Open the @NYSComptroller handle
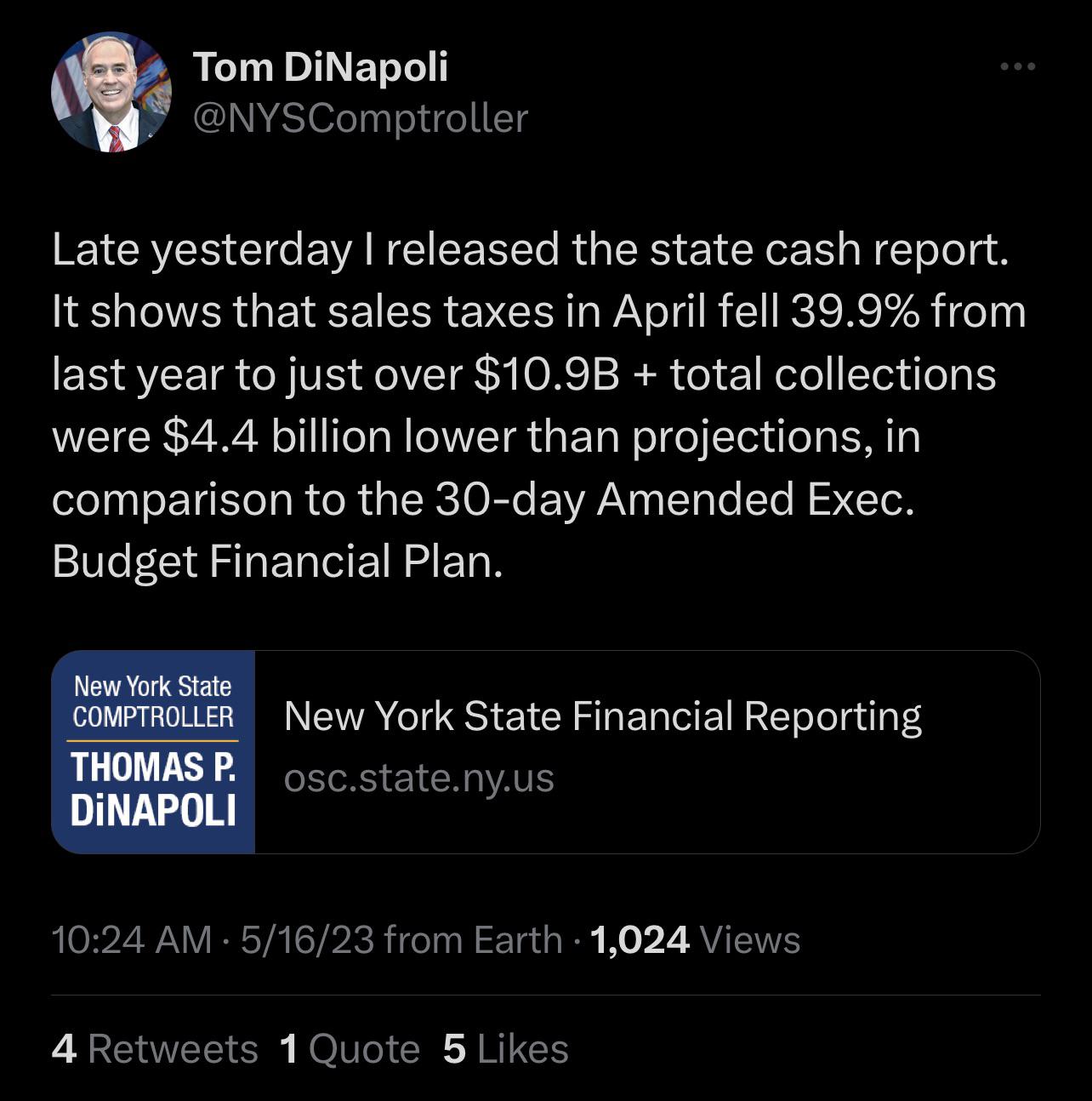The image size is (1092, 1101). coord(361,118)
